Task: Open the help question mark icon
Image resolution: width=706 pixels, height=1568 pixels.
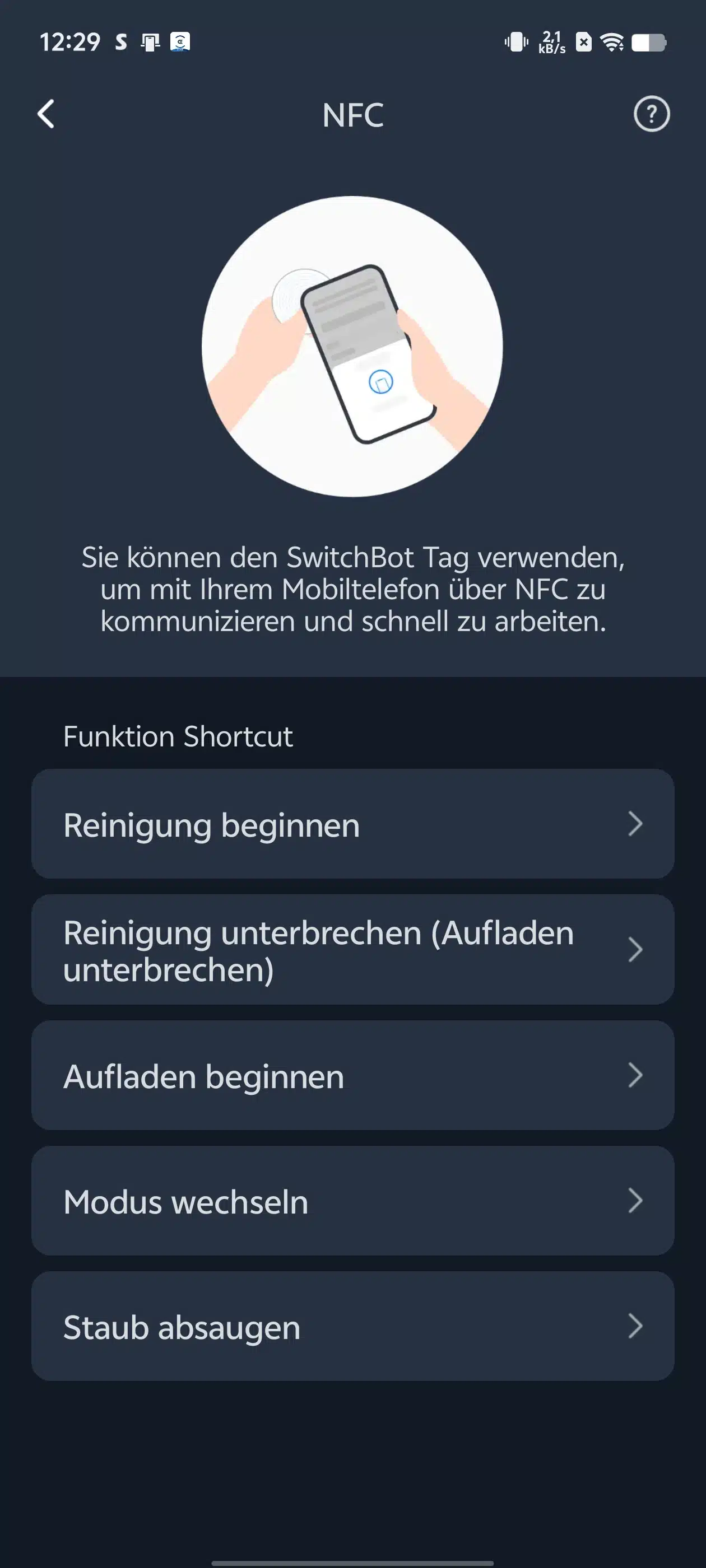Action: tap(651, 114)
